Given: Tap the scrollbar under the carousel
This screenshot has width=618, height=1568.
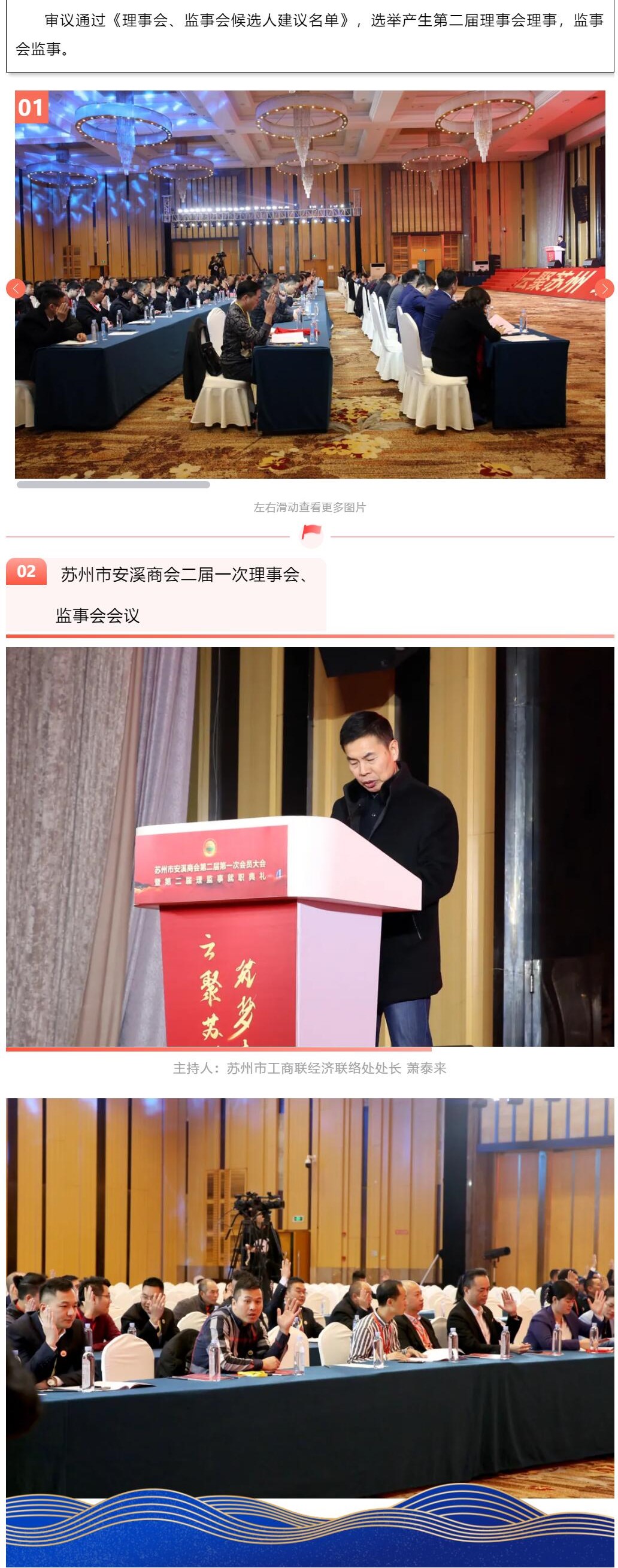Looking at the screenshot, I should coord(113,485).
